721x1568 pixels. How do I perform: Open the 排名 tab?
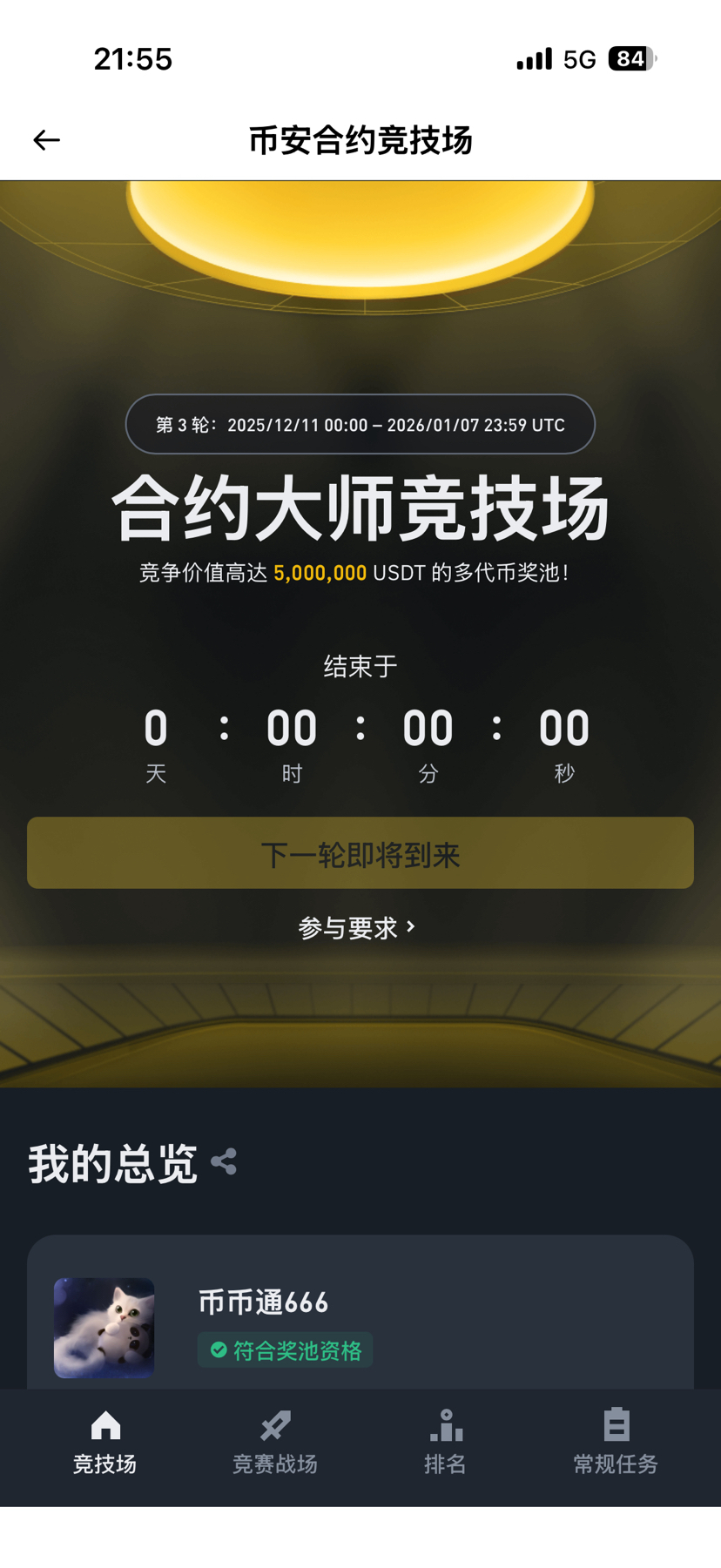(x=445, y=1443)
